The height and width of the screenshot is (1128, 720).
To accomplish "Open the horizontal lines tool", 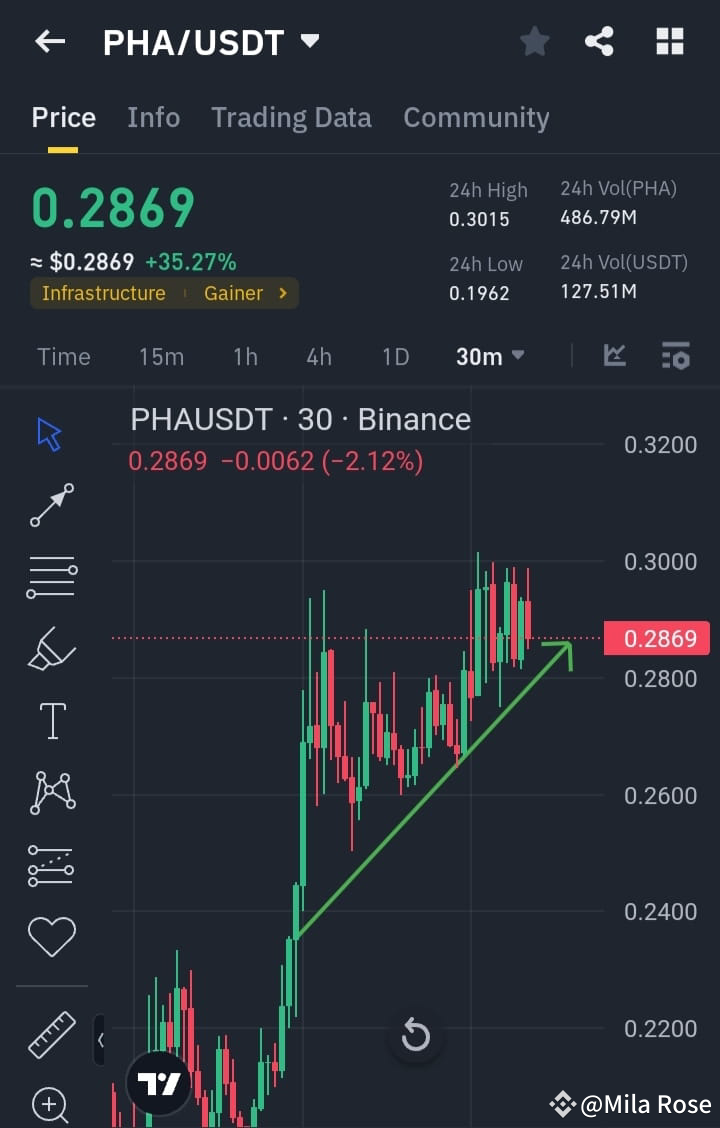I will click(x=50, y=576).
